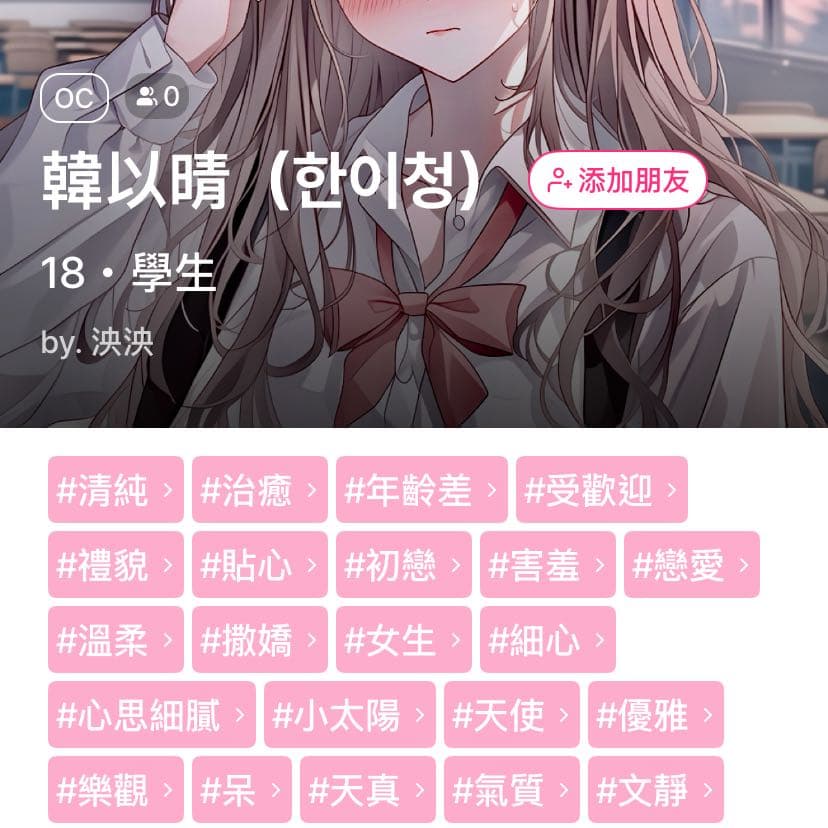Open the #初戀 tag
The height and width of the screenshot is (828, 828).
point(403,565)
